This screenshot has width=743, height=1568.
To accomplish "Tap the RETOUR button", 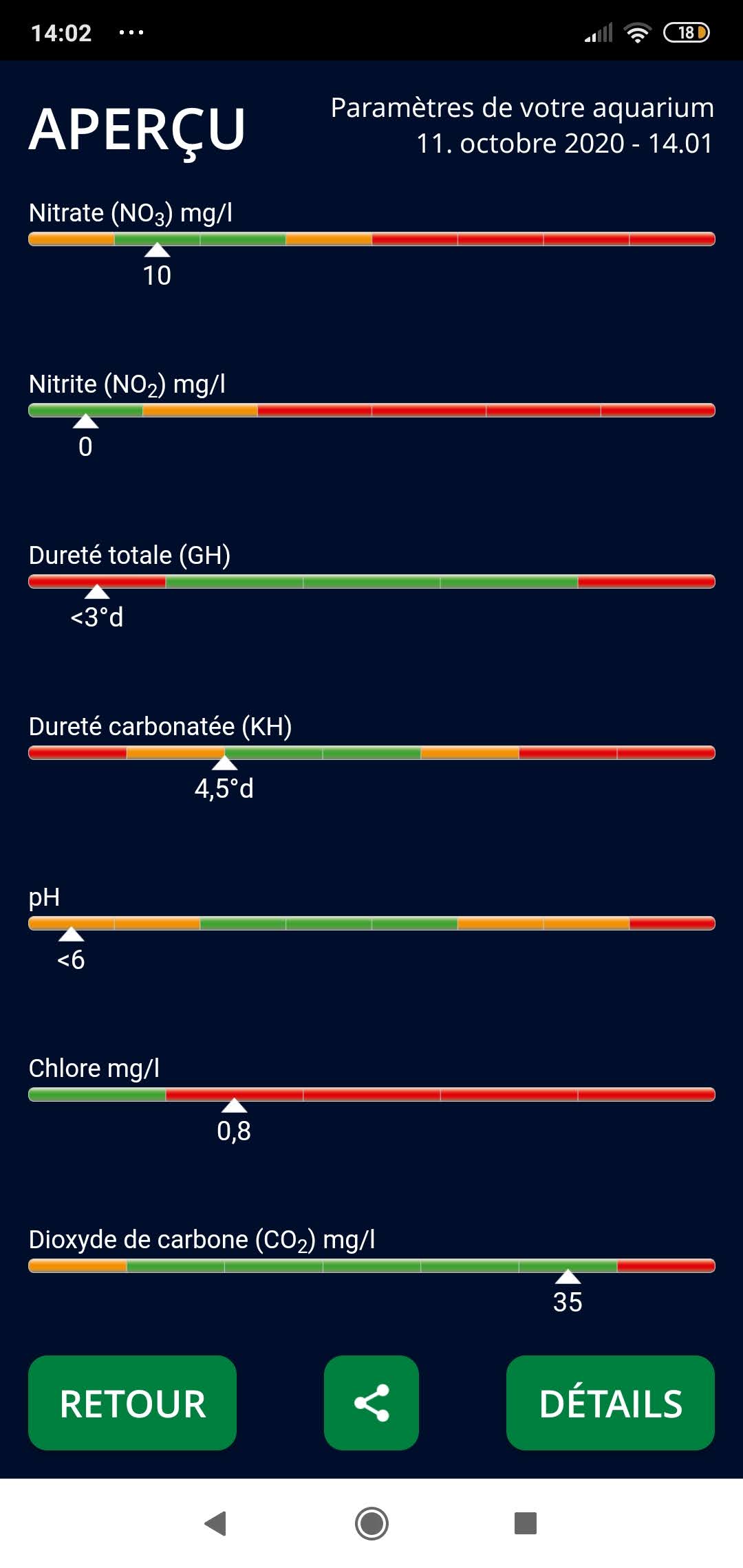I will point(132,1403).
